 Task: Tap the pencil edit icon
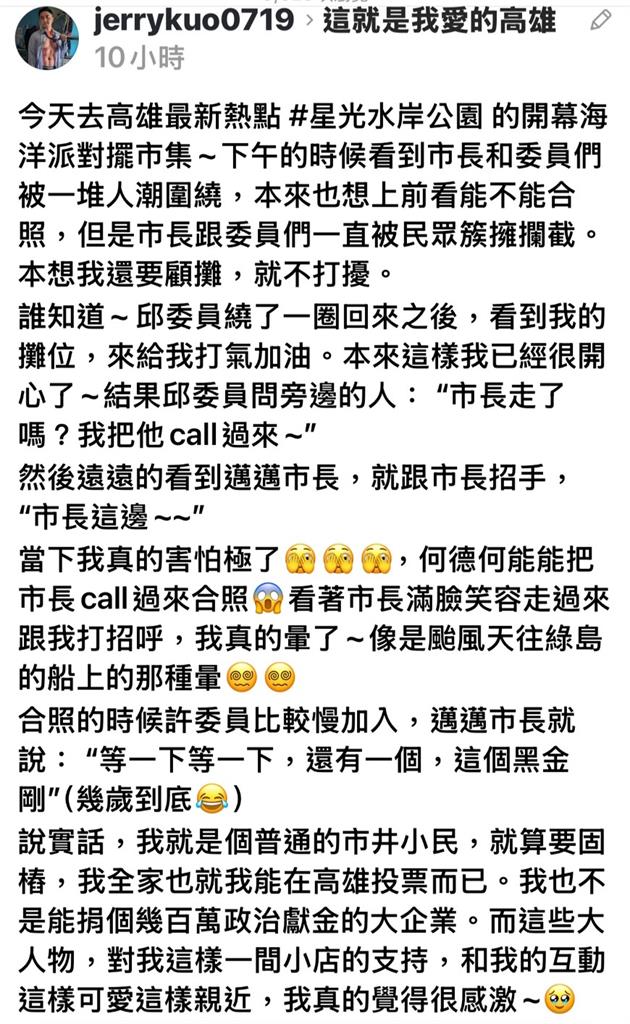coord(601,21)
